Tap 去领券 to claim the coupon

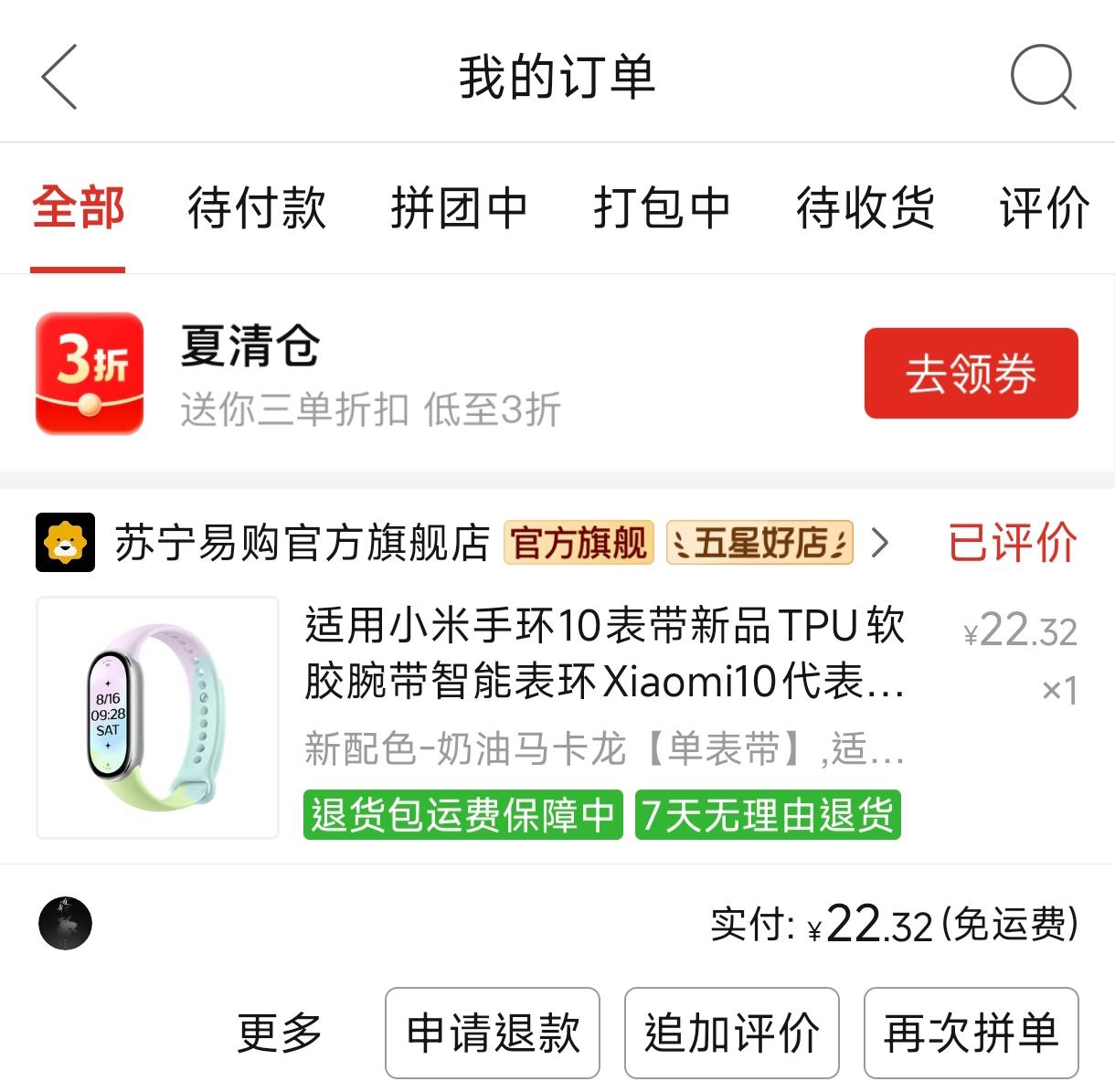click(x=971, y=374)
